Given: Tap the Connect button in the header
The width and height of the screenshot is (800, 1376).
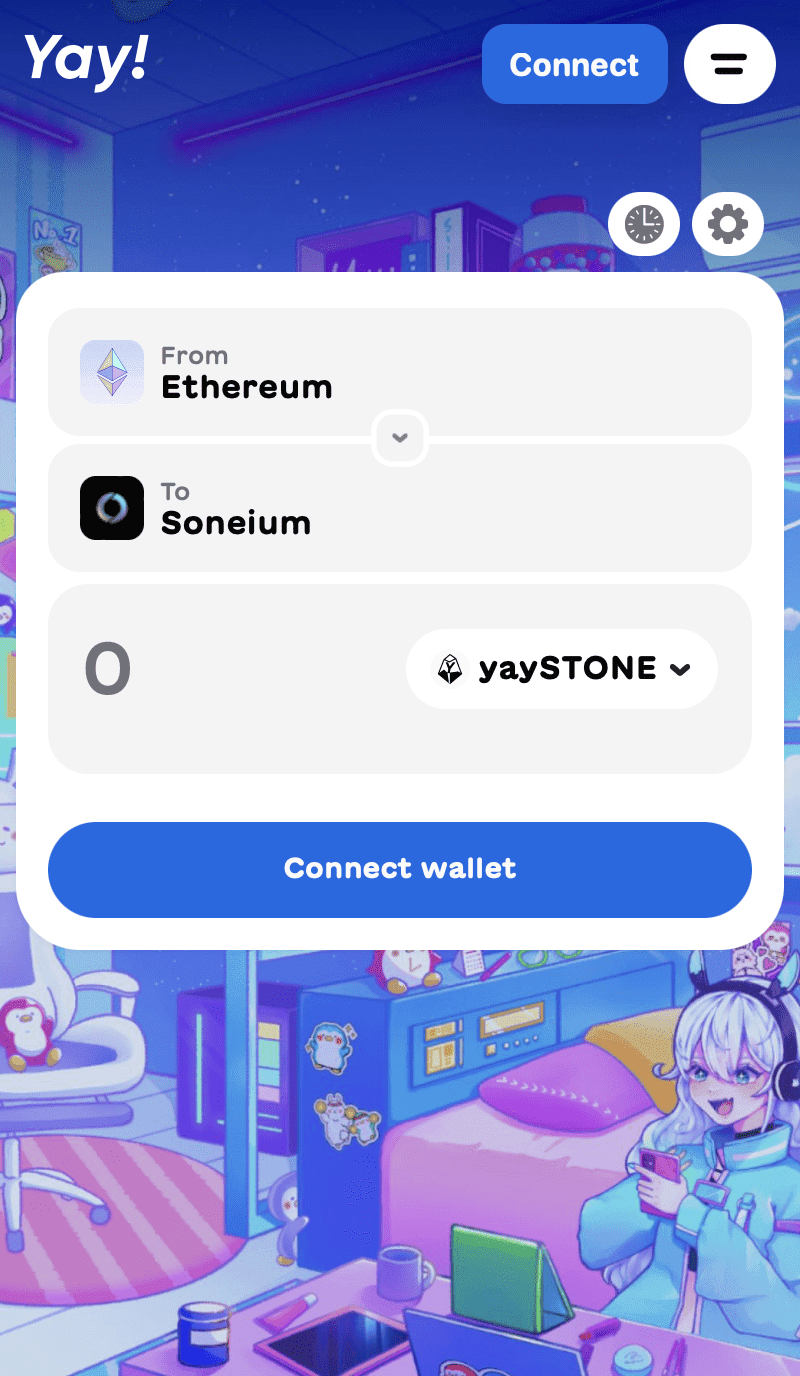Looking at the screenshot, I should point(574,64).
